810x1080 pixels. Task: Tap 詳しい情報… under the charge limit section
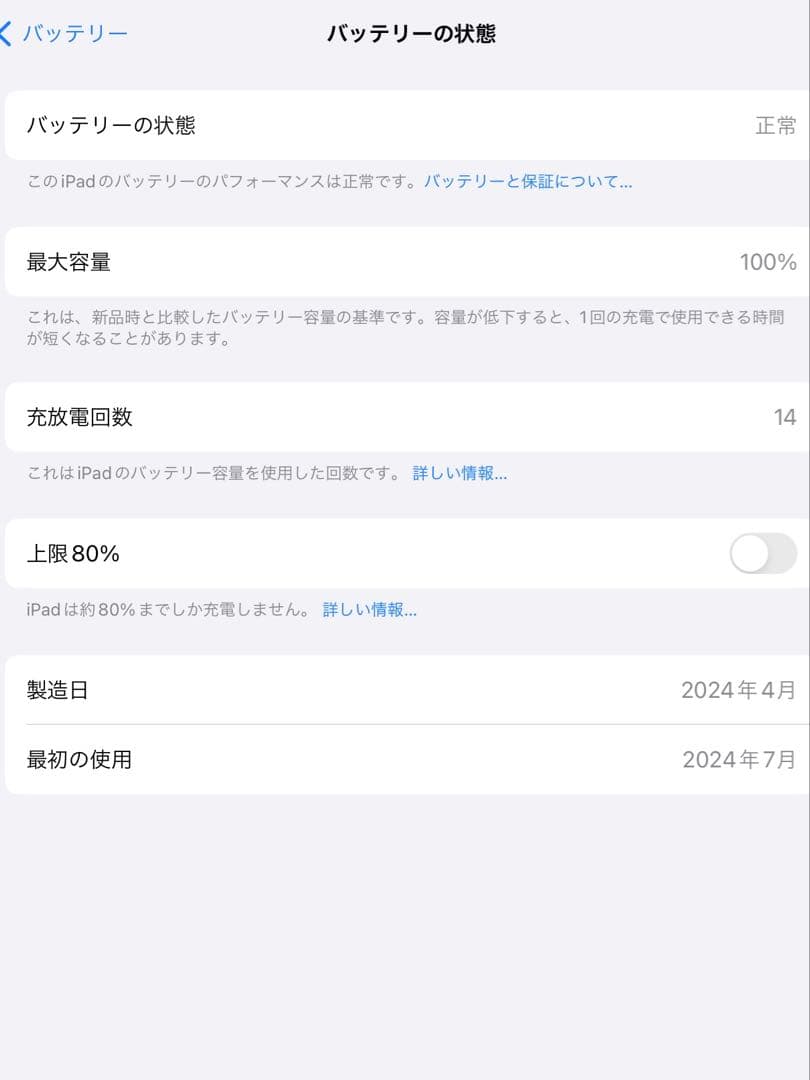(x=371, y=609)
